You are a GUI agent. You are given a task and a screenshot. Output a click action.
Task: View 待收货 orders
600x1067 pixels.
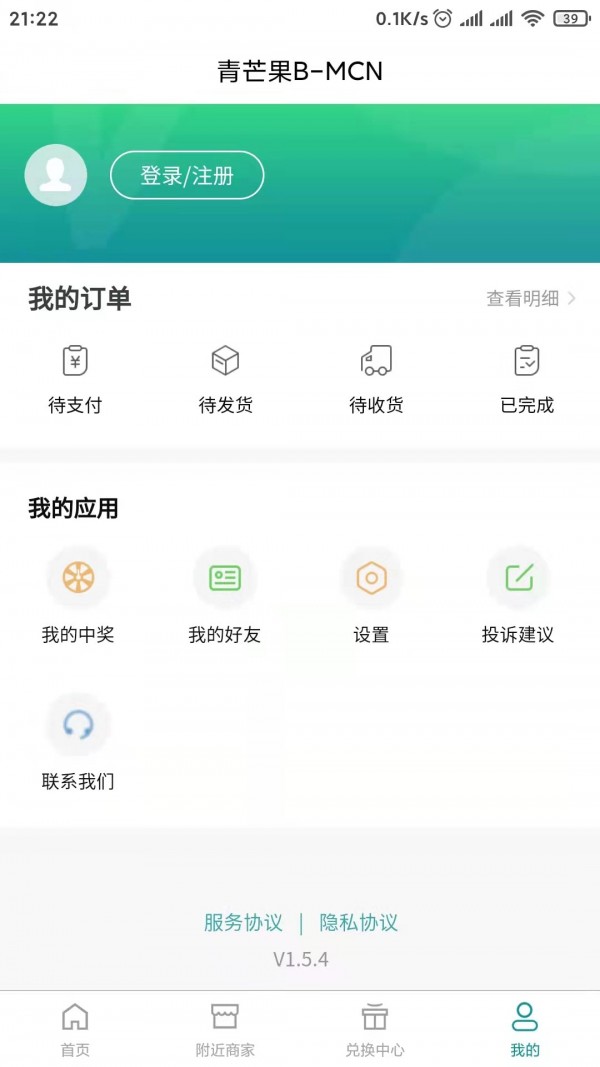pos(376,378)
